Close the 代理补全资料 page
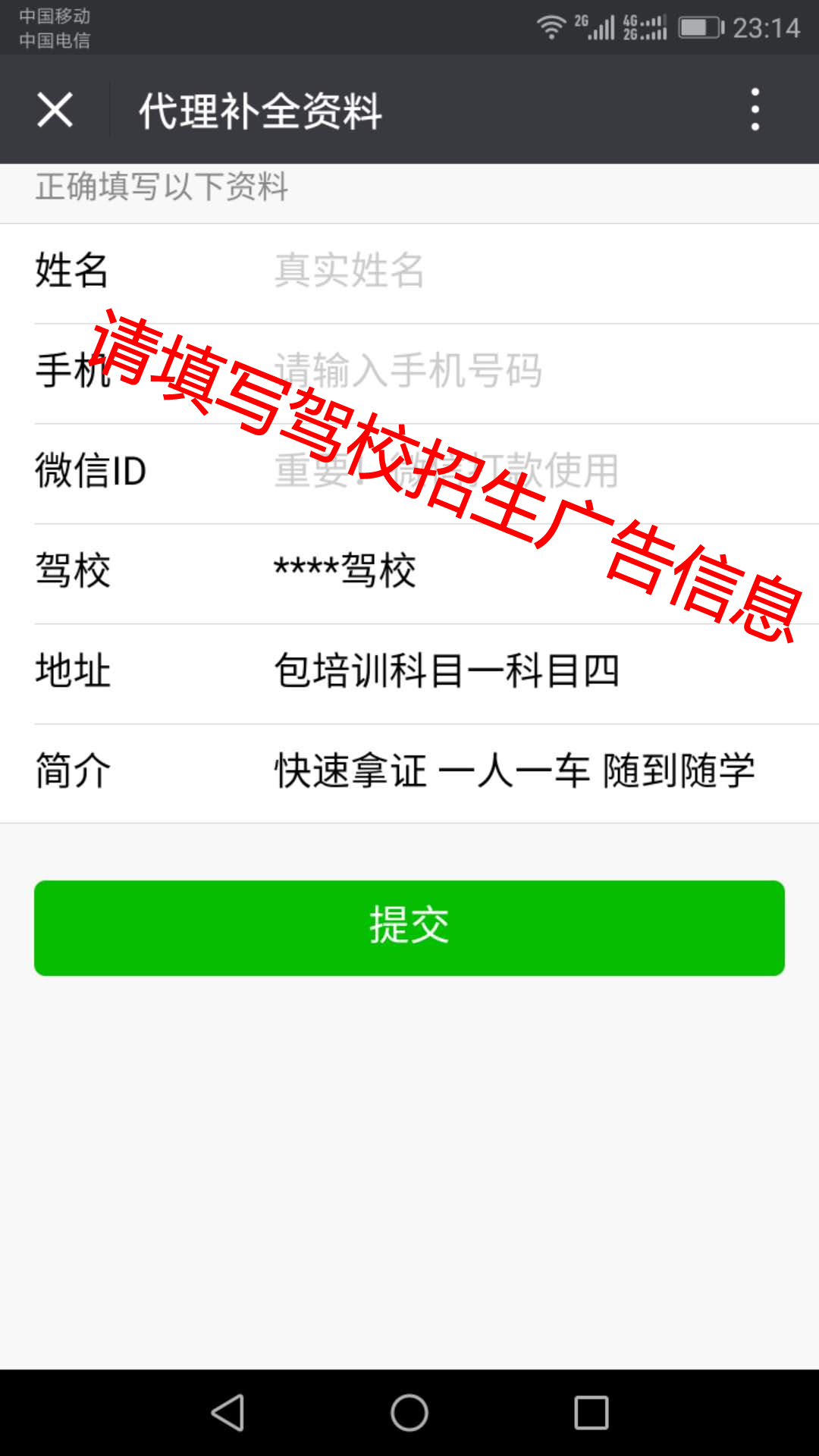This screenshot has height=1456, width=819. 55,110
